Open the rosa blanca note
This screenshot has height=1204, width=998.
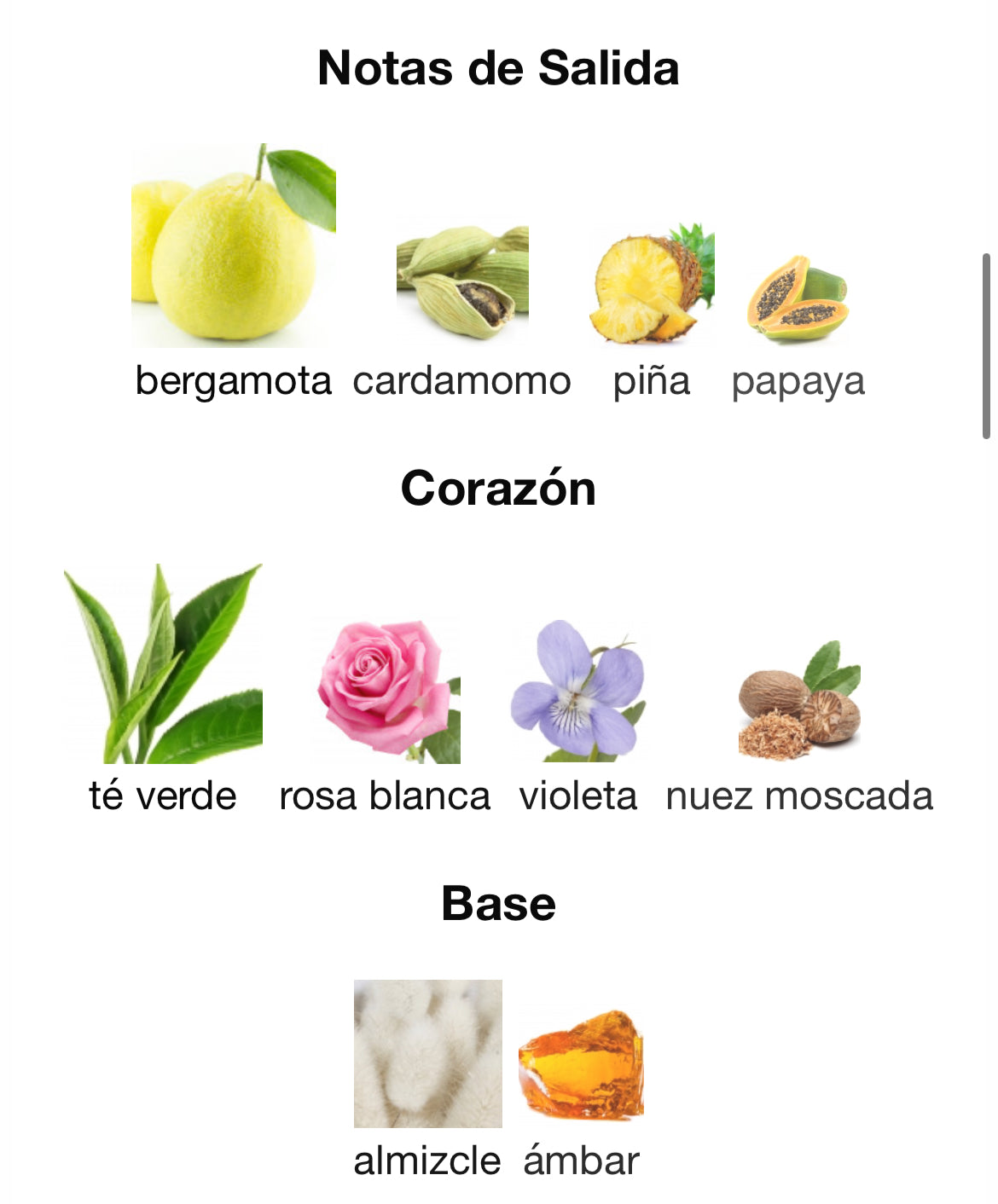pos(386,691)
